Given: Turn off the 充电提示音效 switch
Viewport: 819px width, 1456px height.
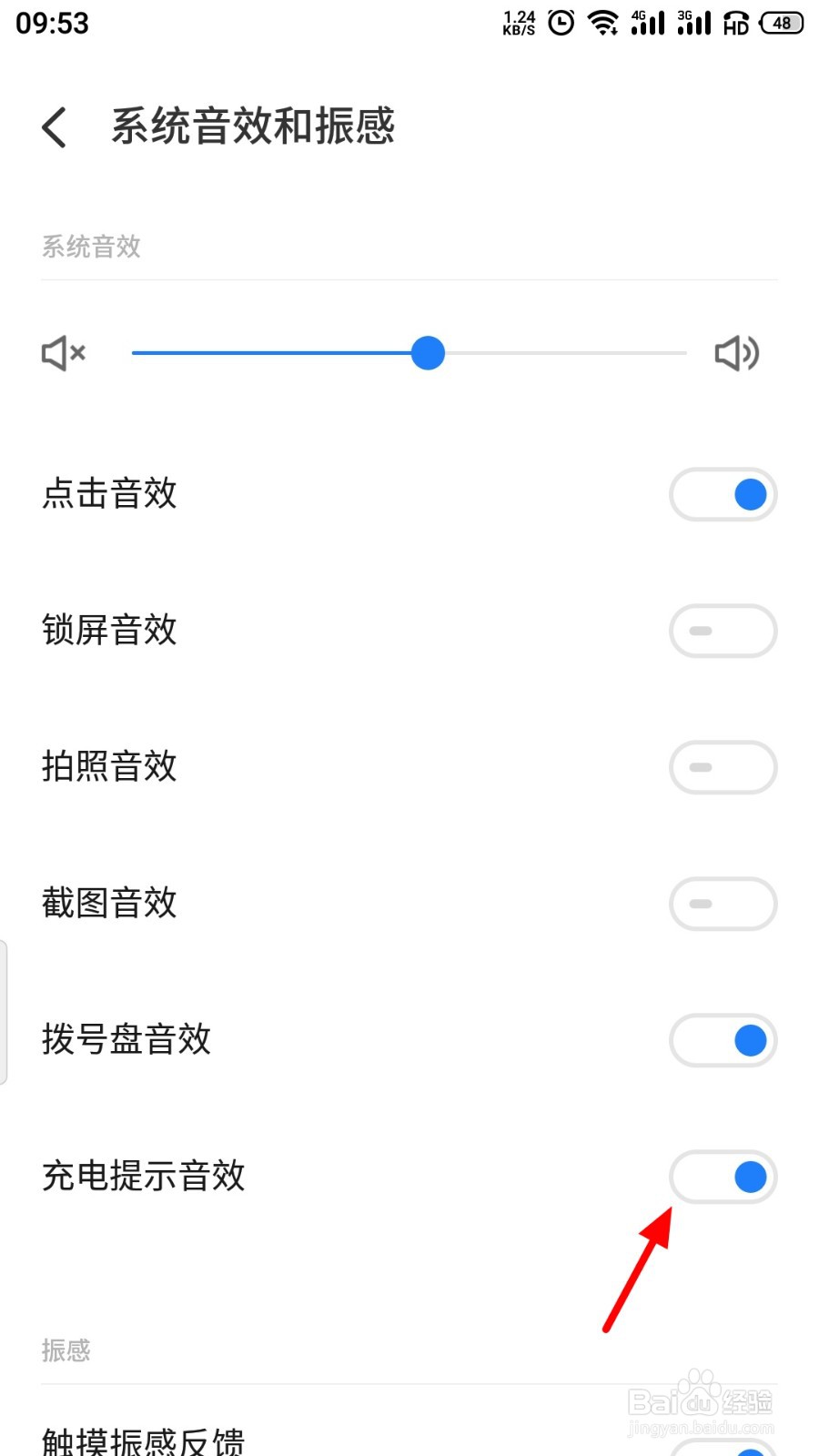Looking at the screenshot, I should point(723,1177).
